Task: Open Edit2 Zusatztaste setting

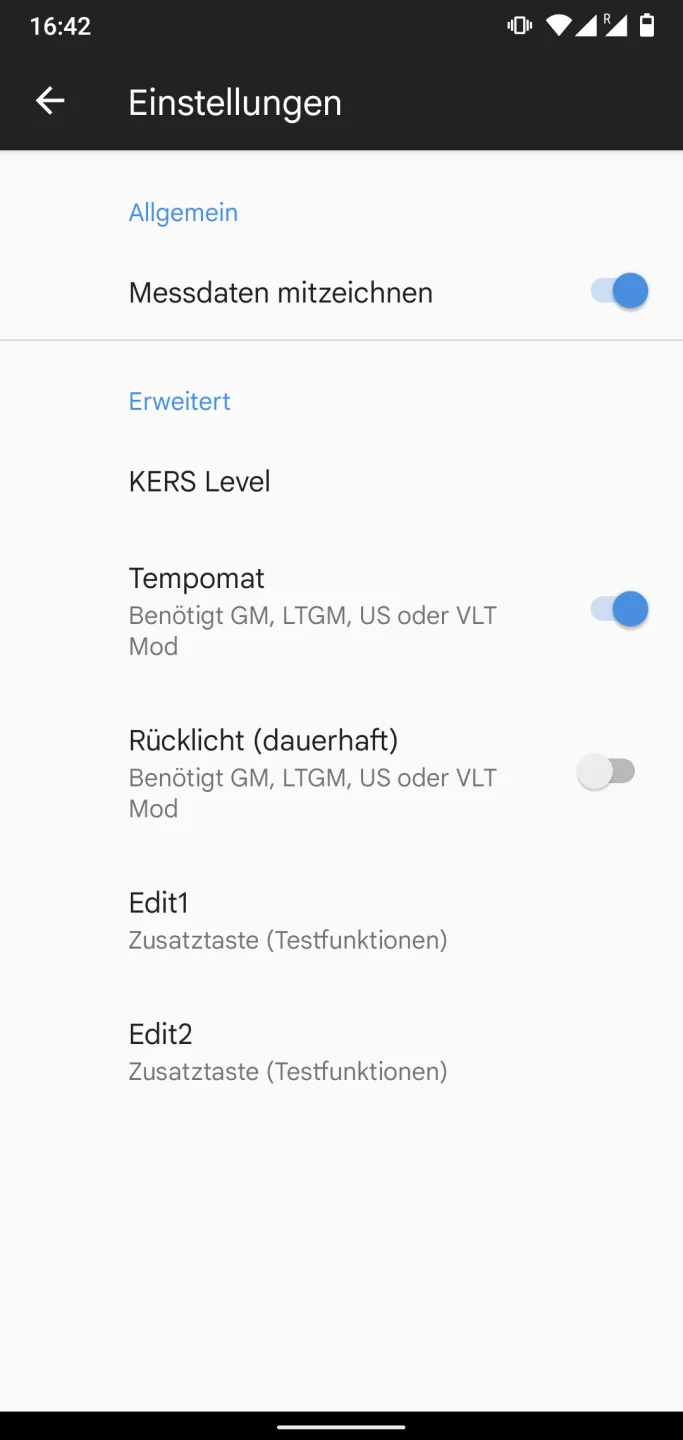Action: [x=288, y=1051]
